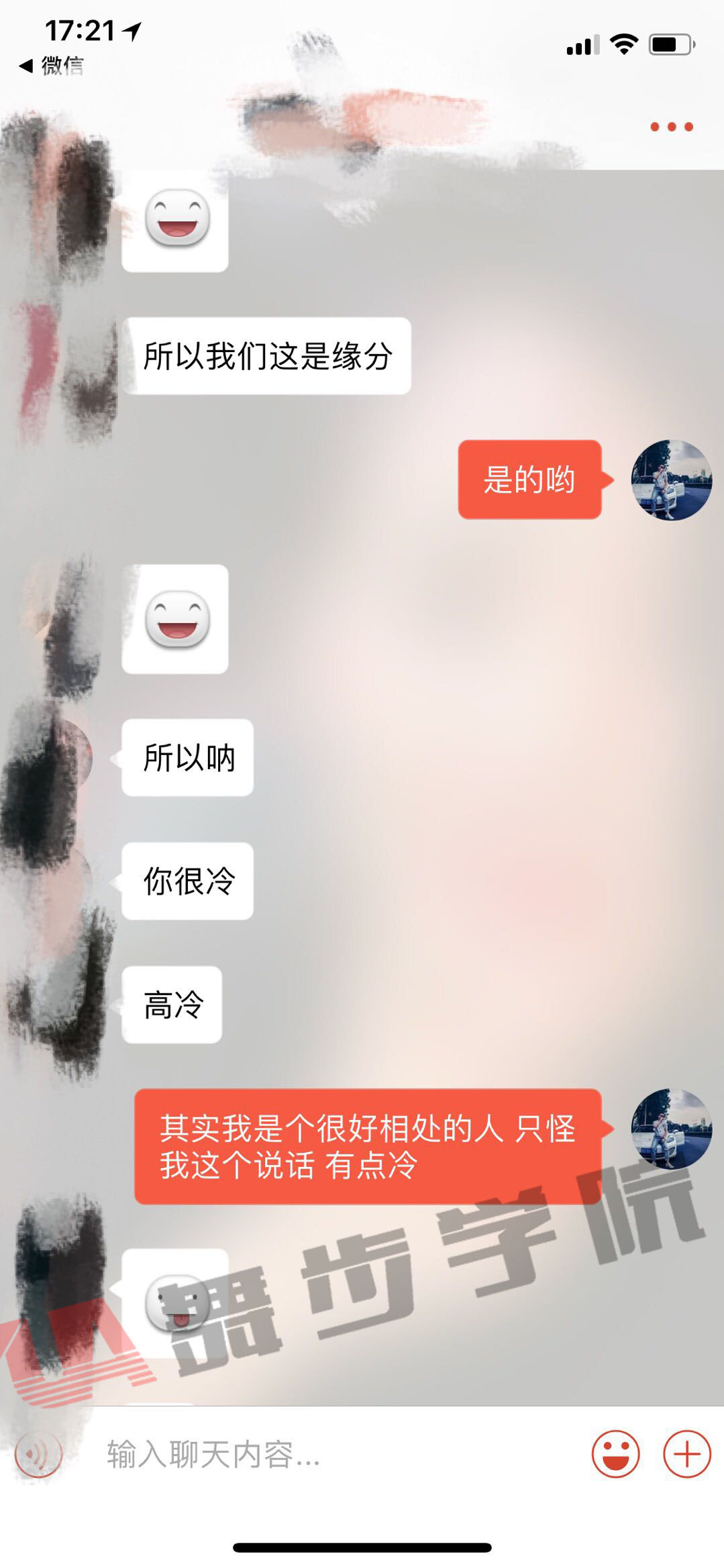Open the emoji picker
Screen dimensions: 724x1568
(x=615, y=1454)
